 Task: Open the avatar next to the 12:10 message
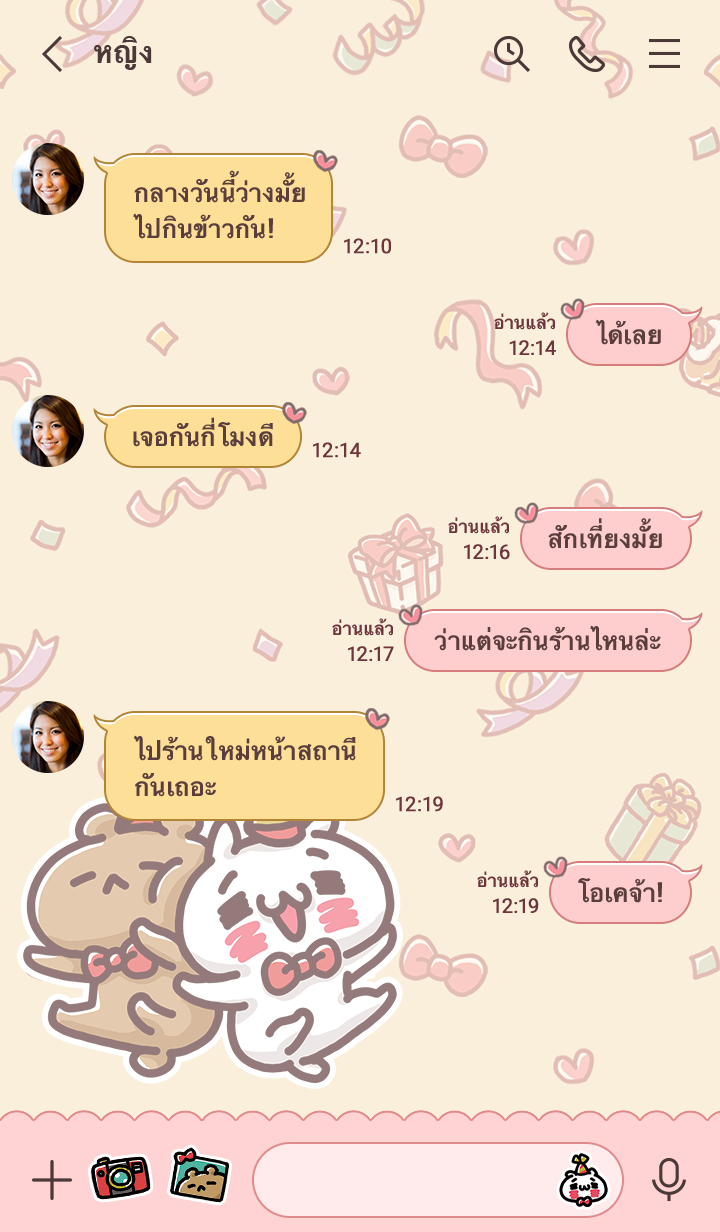pyautogui.click(x=48, y=179)
